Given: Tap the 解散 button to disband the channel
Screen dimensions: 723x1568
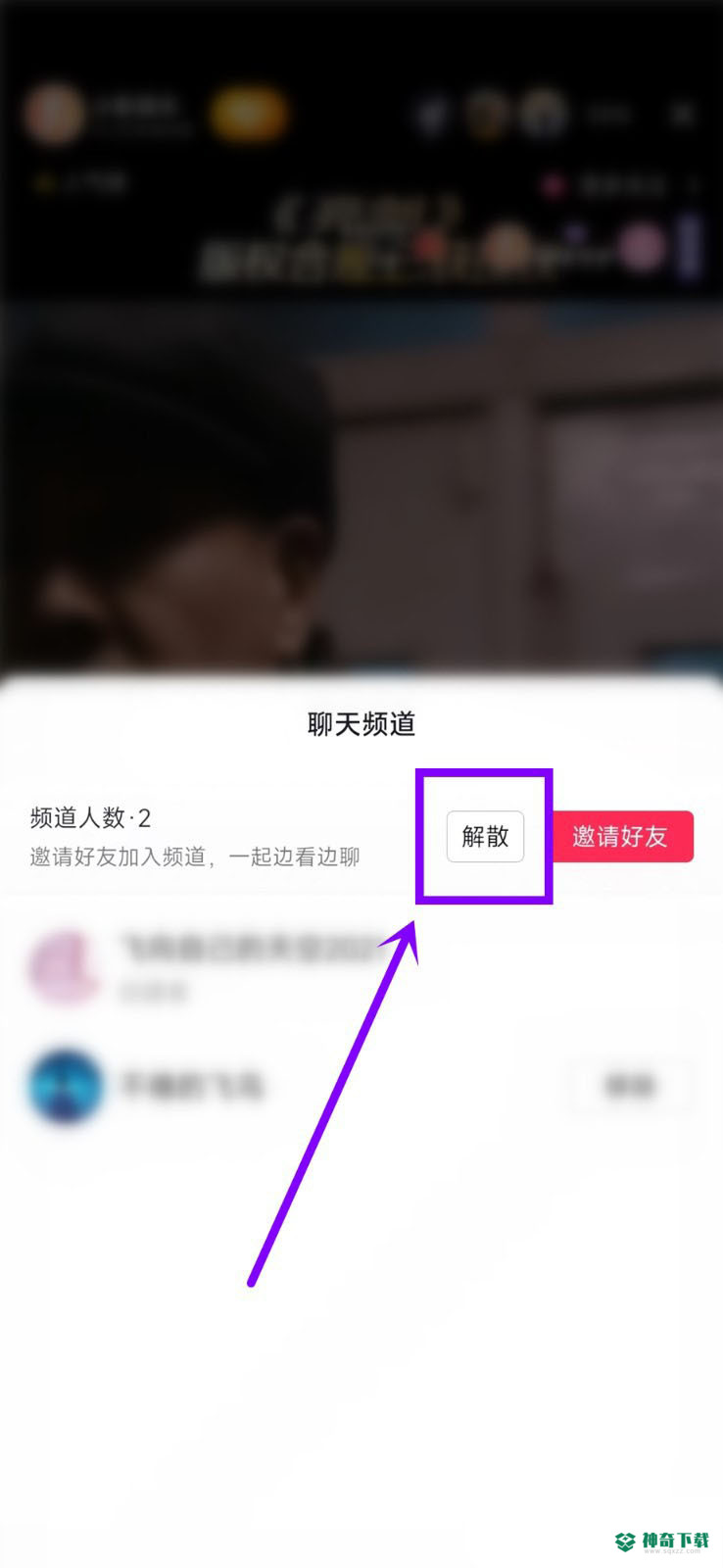Looking at the screenshot, I should point(485,837).
